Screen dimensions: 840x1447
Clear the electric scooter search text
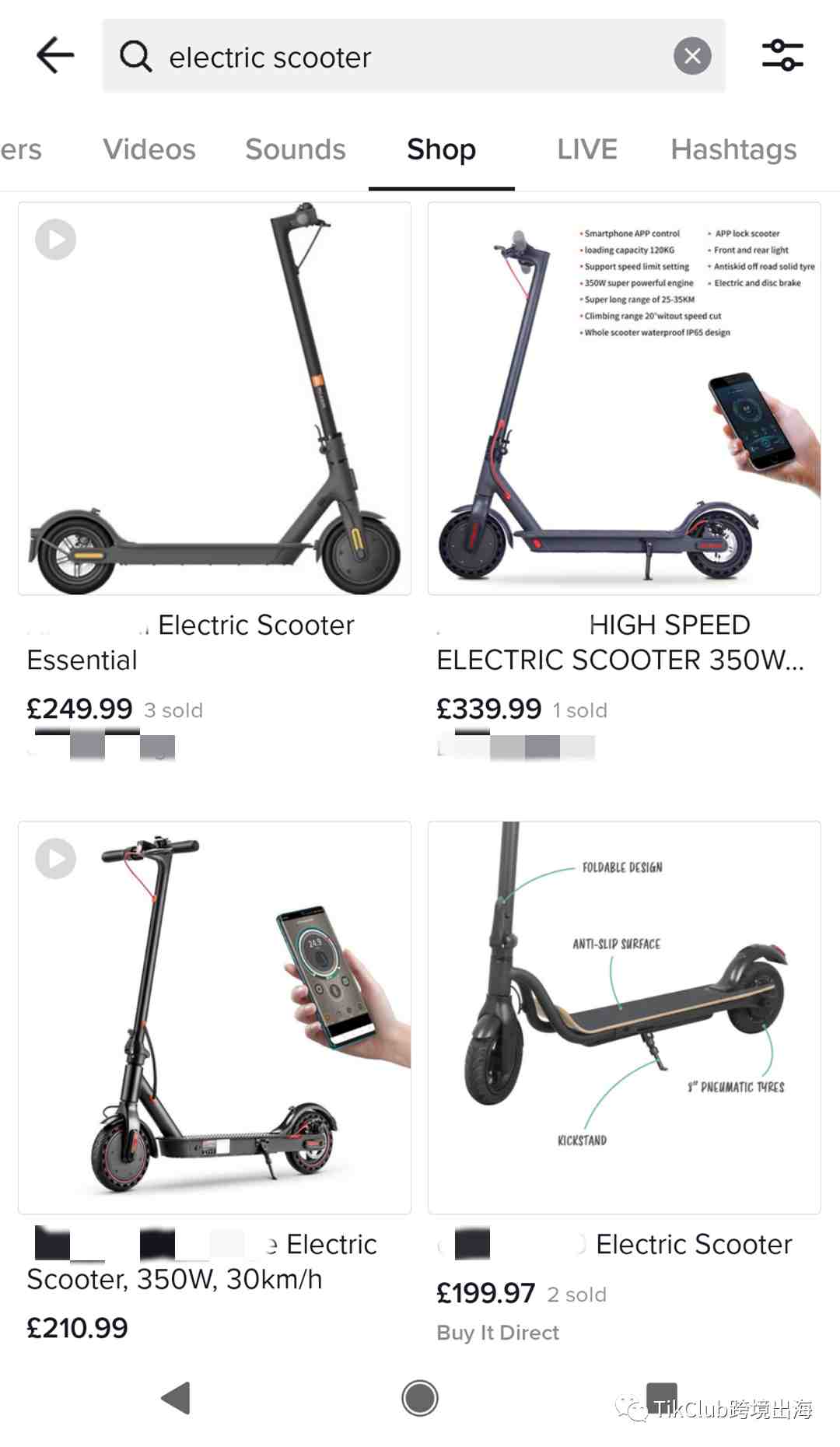point(691,56)
